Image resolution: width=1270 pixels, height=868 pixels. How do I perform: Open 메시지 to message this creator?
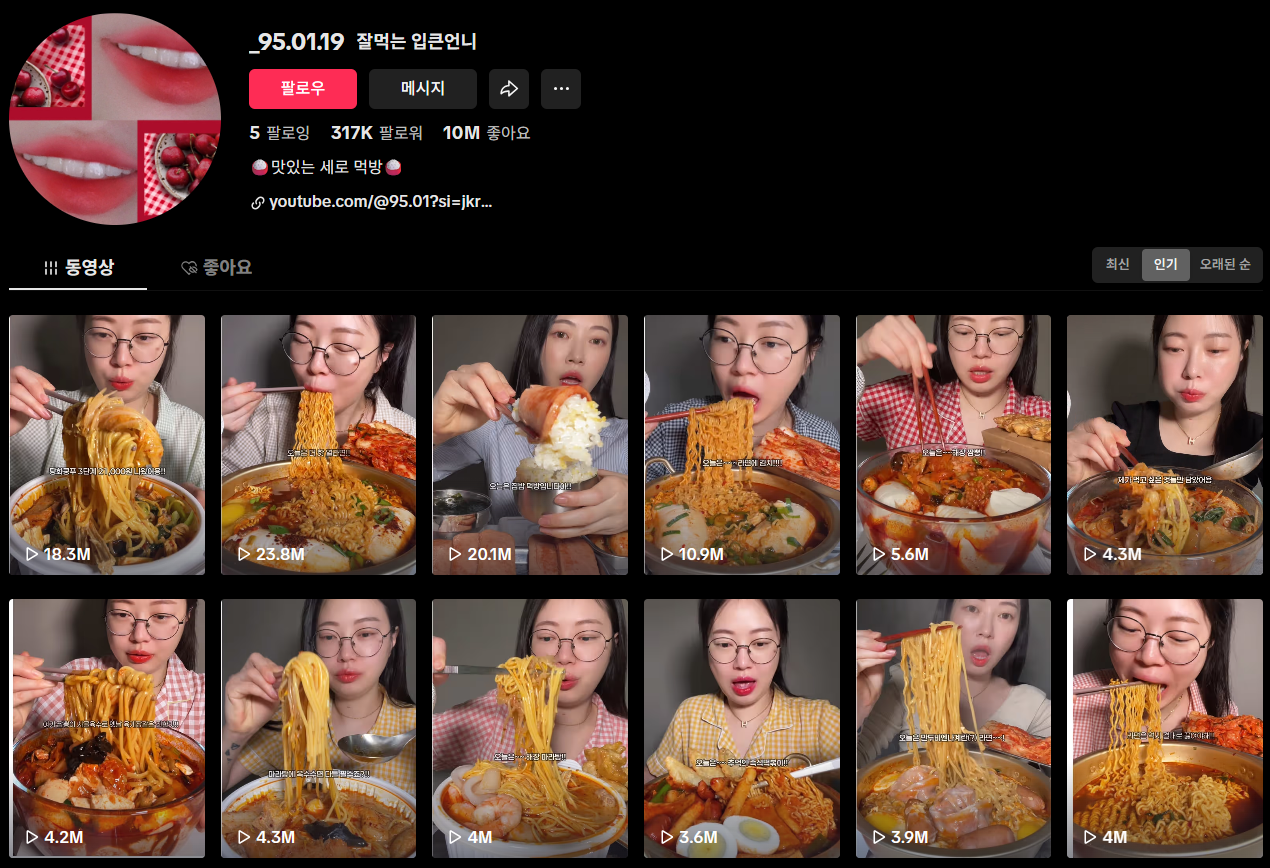(422, 89)
